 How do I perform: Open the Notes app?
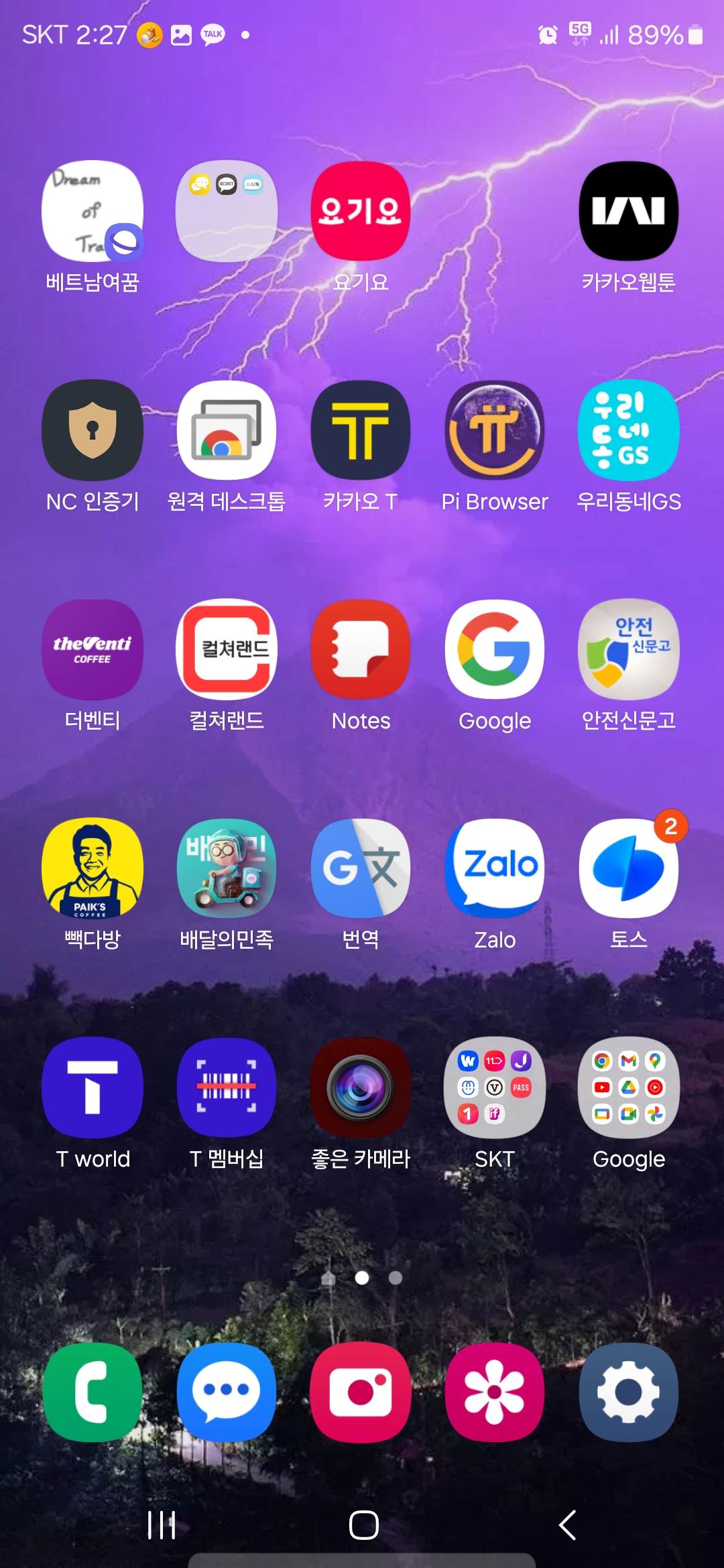tap(361, 650)
